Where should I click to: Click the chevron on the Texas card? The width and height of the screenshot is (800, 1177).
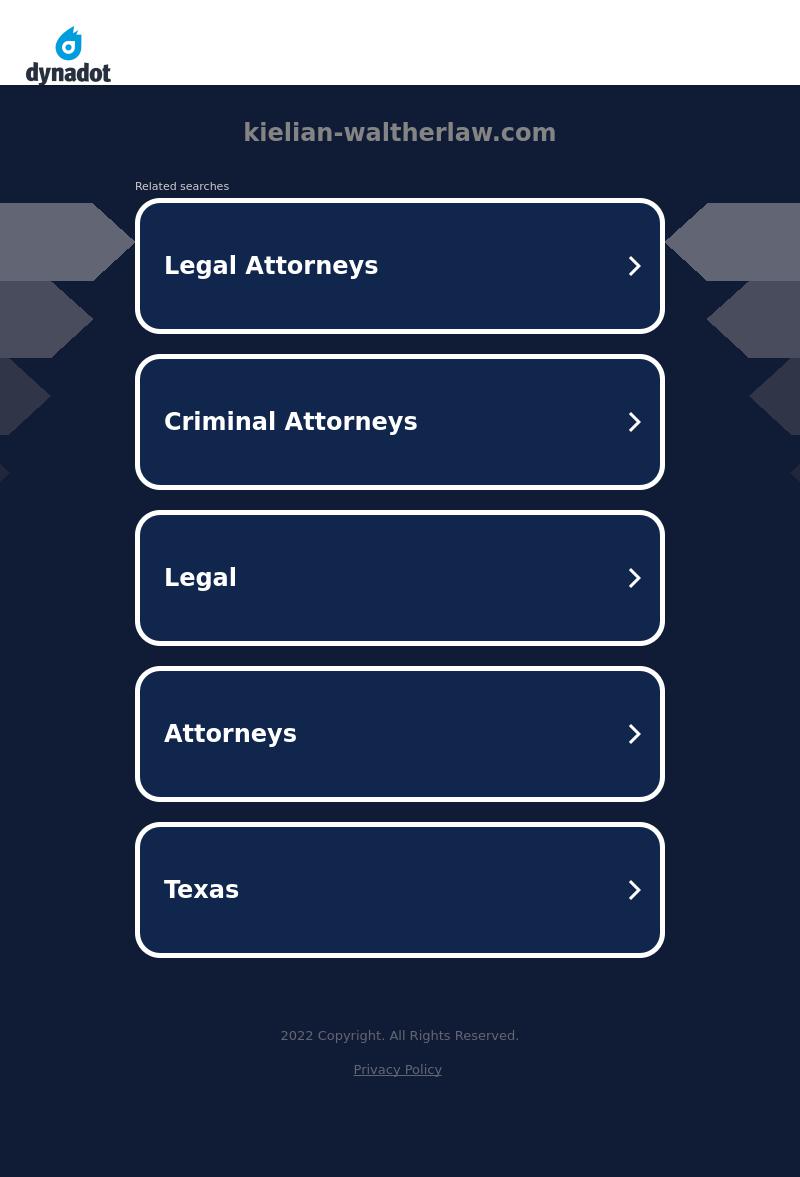pos(634,890)
